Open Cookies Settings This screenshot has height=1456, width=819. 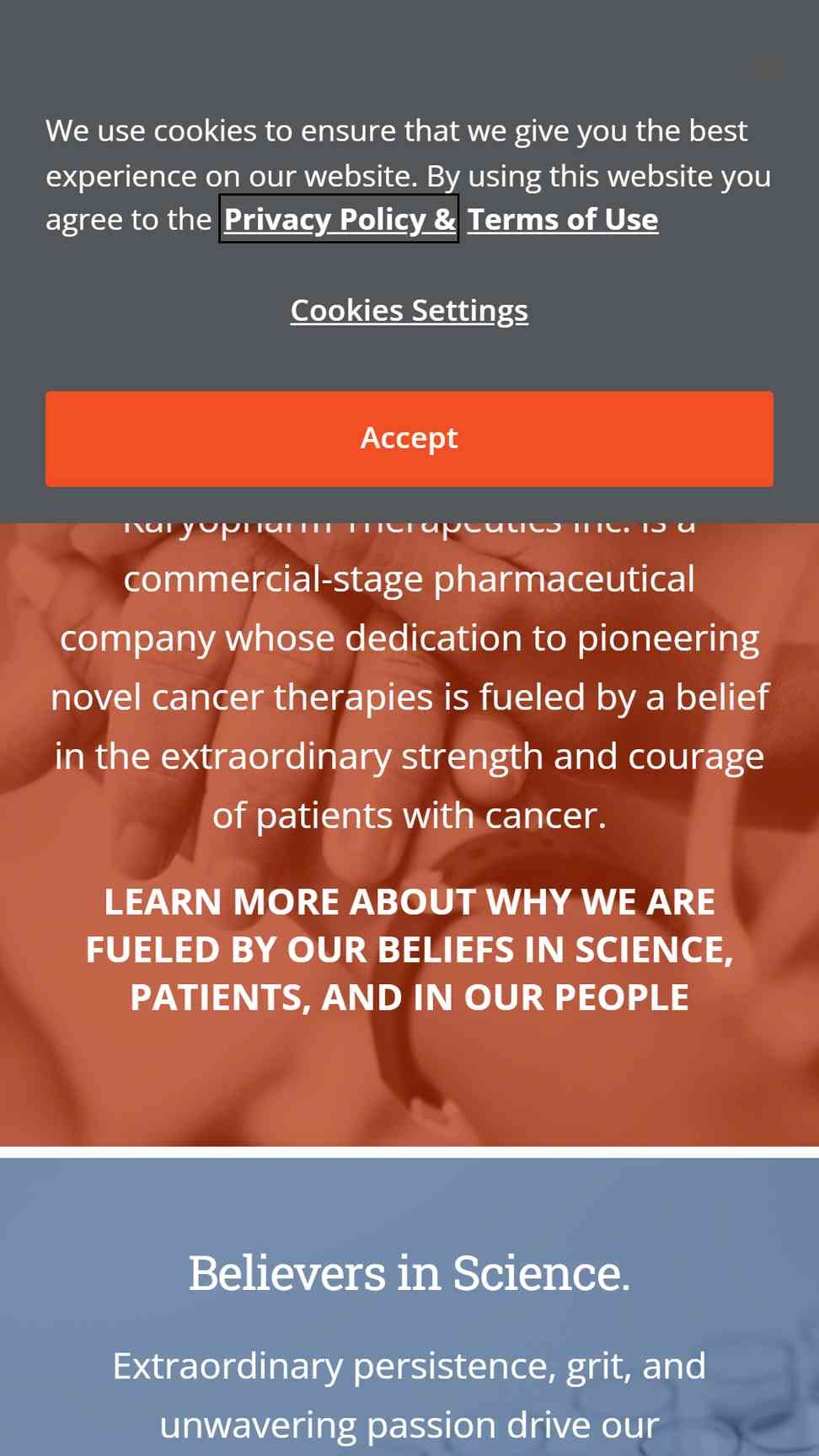[x=409, y=310]
